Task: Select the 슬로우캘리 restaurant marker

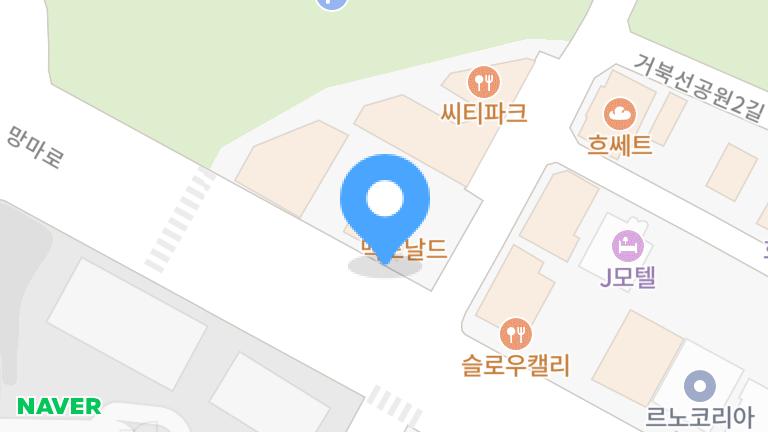Action: coord(515,332)
